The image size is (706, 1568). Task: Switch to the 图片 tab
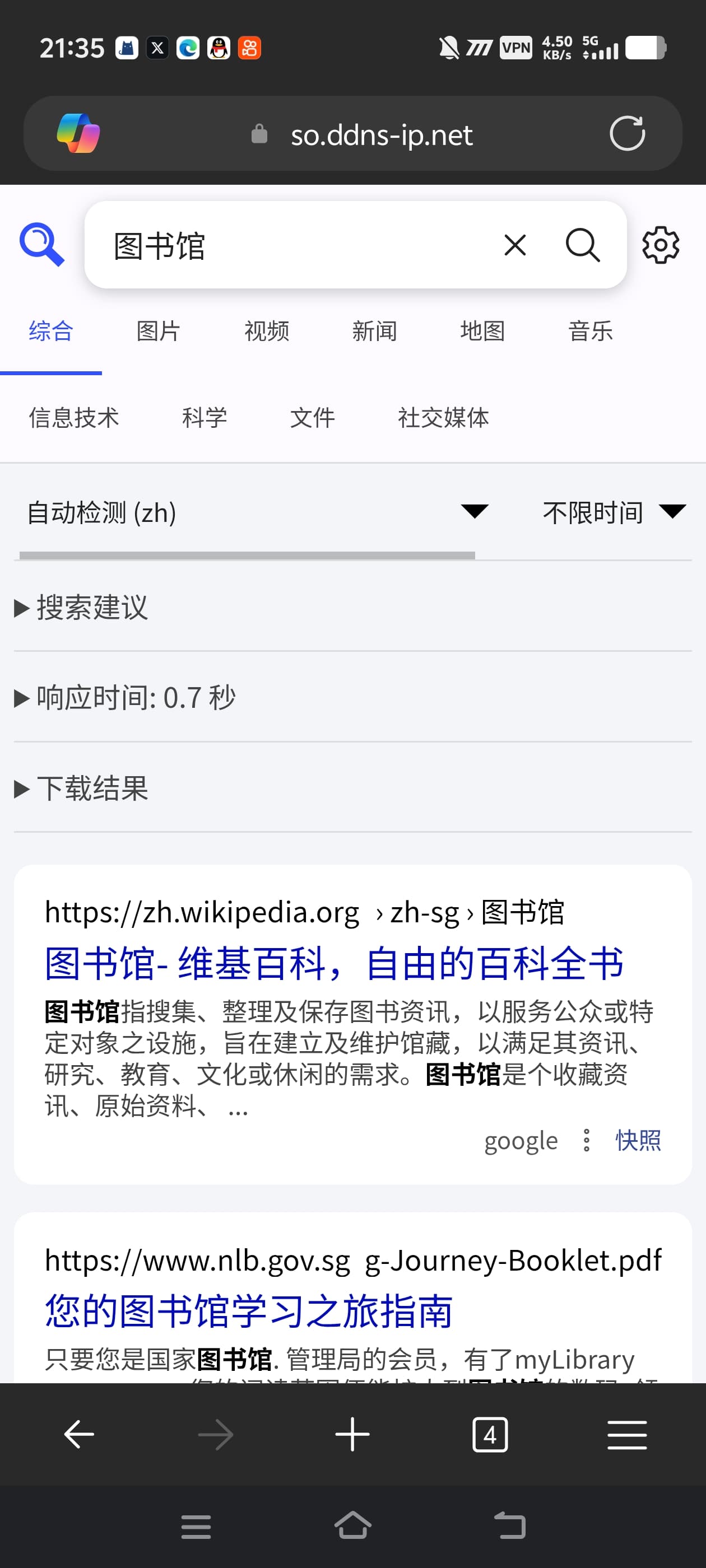pos(159,331)
